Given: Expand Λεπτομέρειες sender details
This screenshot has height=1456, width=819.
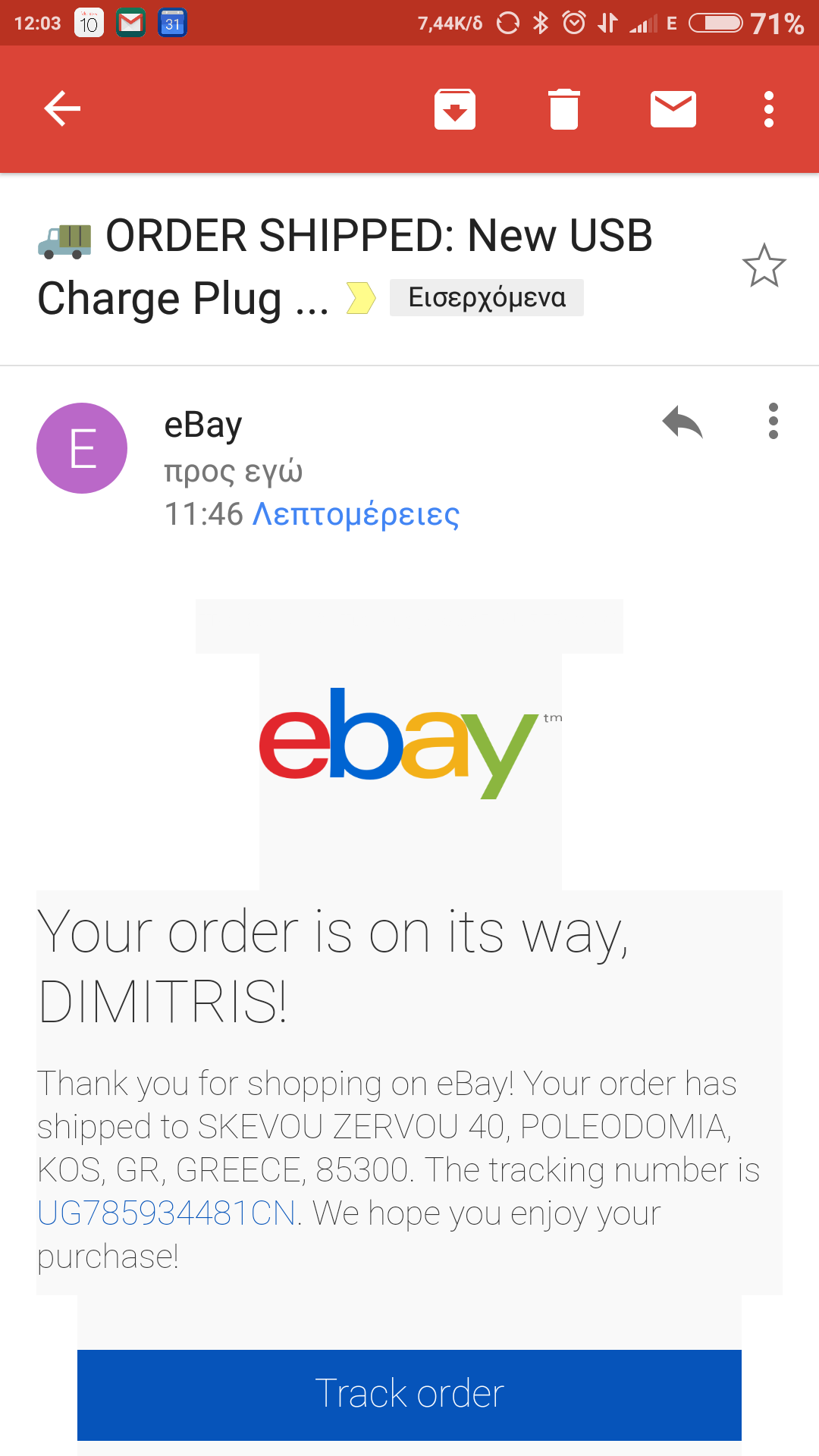Looking at the screenshot, I should click(356, 514).
